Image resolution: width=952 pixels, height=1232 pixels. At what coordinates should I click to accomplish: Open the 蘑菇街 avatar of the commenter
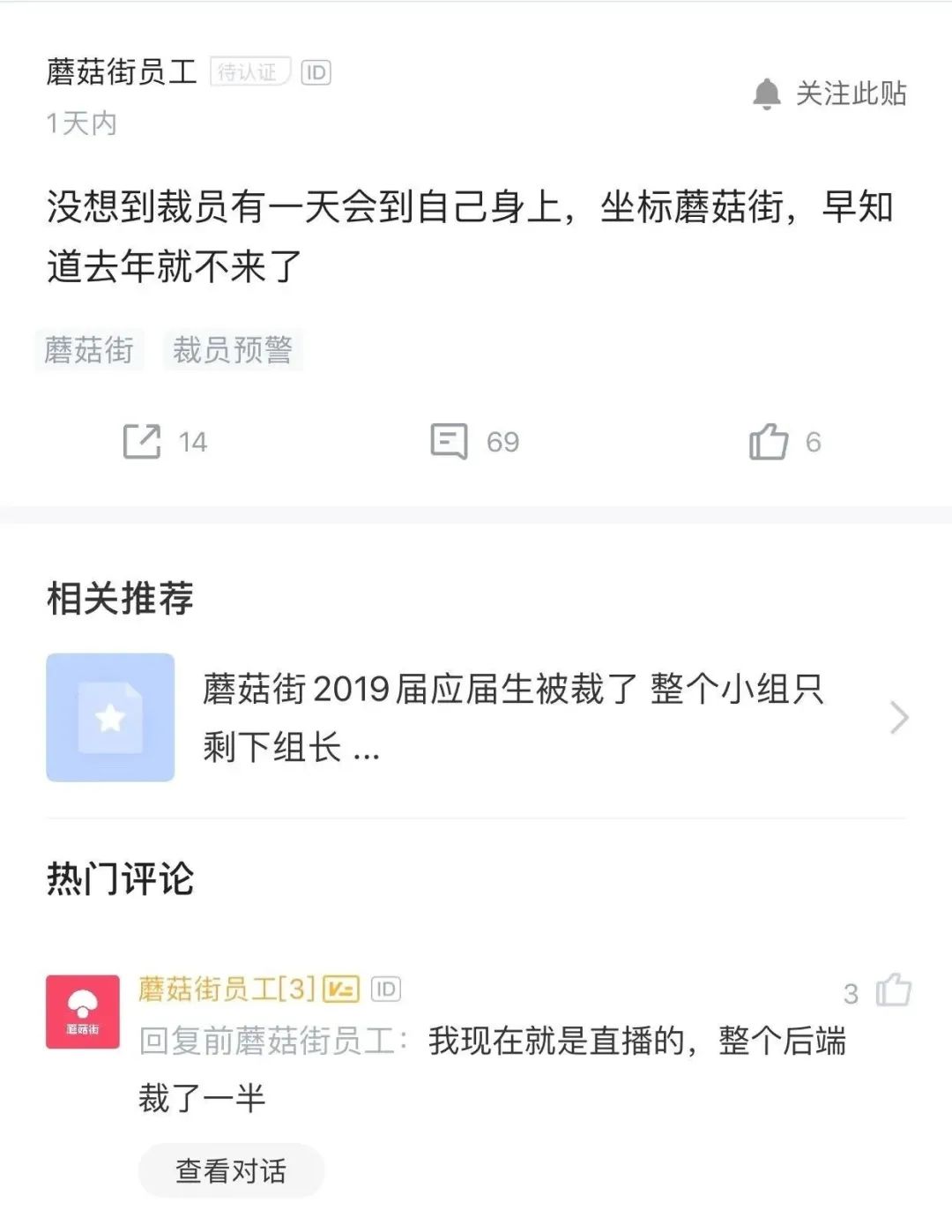click(83, 1011)
